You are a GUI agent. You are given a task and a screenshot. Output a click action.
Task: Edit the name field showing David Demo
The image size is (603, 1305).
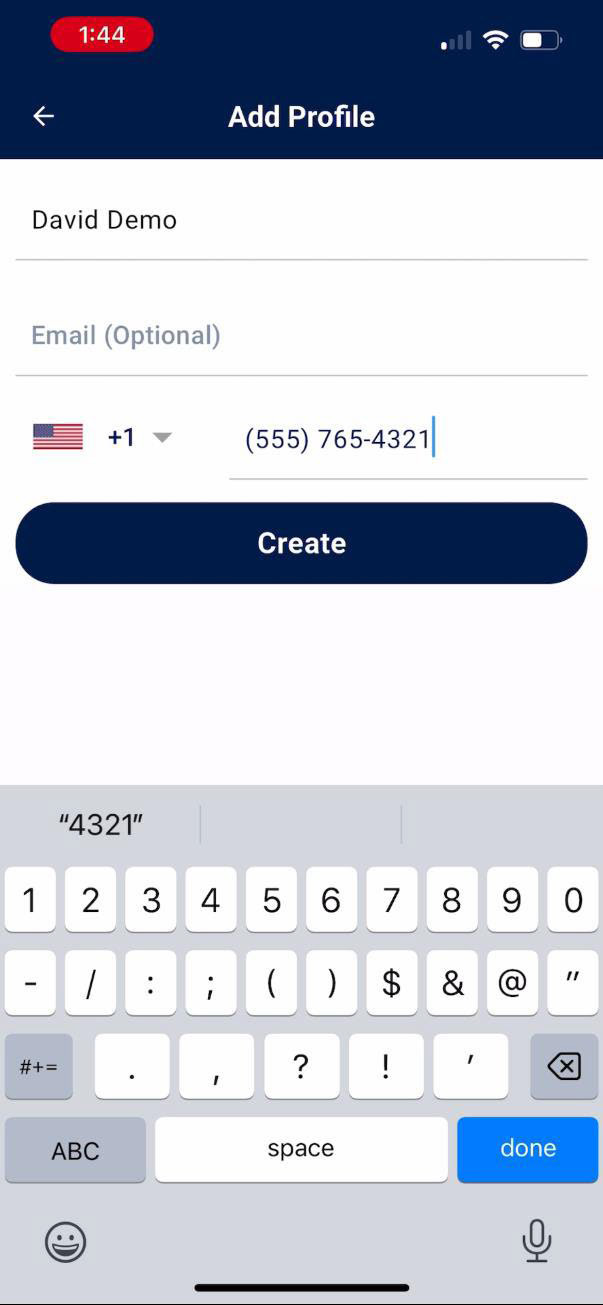point(300,220)
